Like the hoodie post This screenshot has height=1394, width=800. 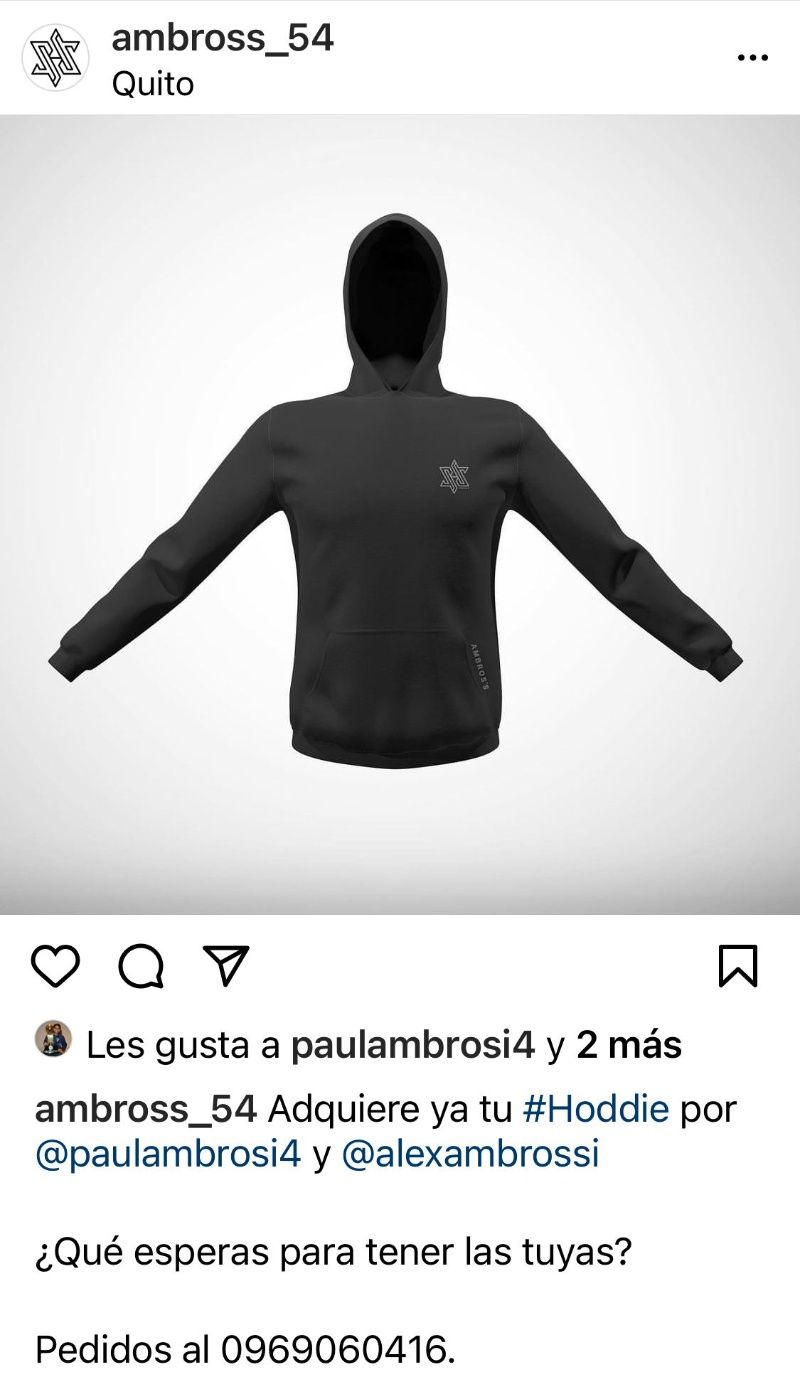[56, 966]
